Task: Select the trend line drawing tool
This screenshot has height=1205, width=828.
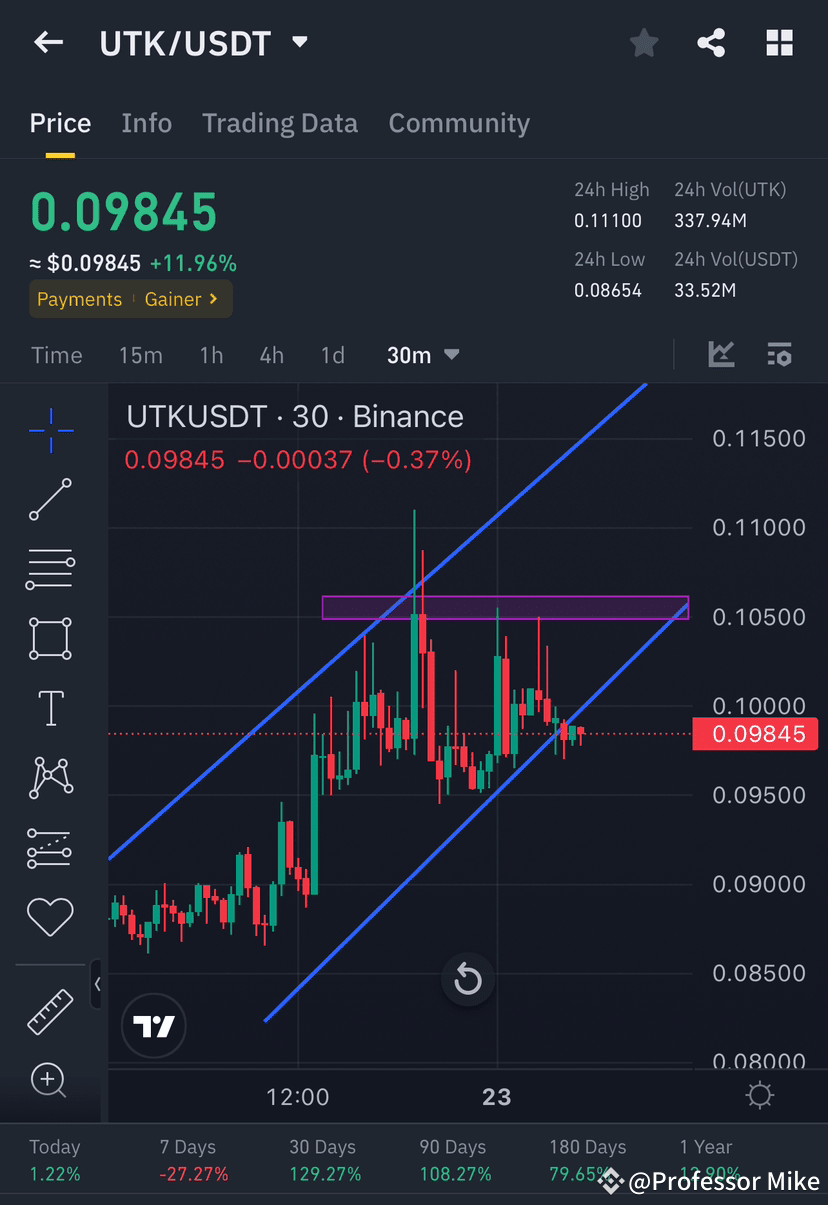Action: 50,500
